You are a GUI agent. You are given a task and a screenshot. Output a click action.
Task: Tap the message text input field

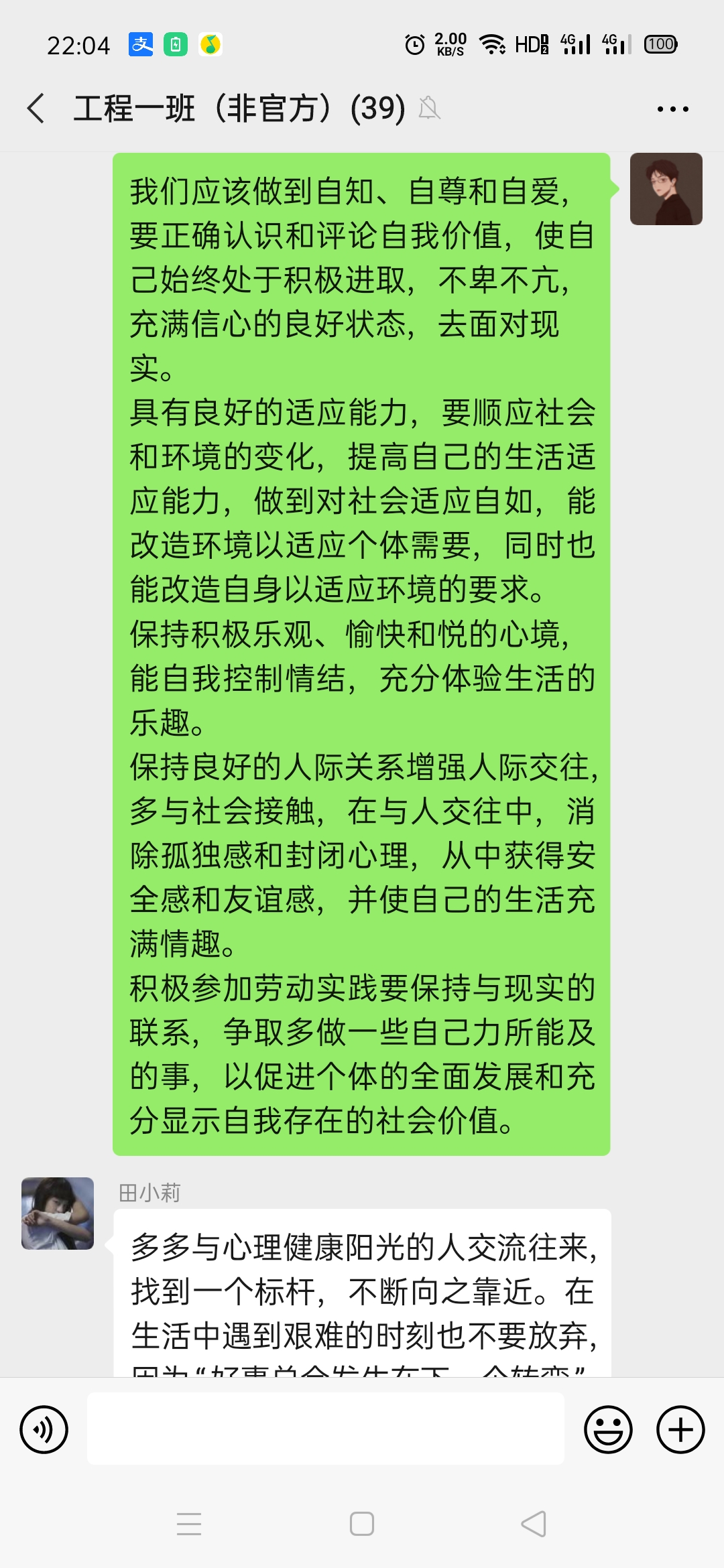pyautogui.click(x=325, y=1429)
